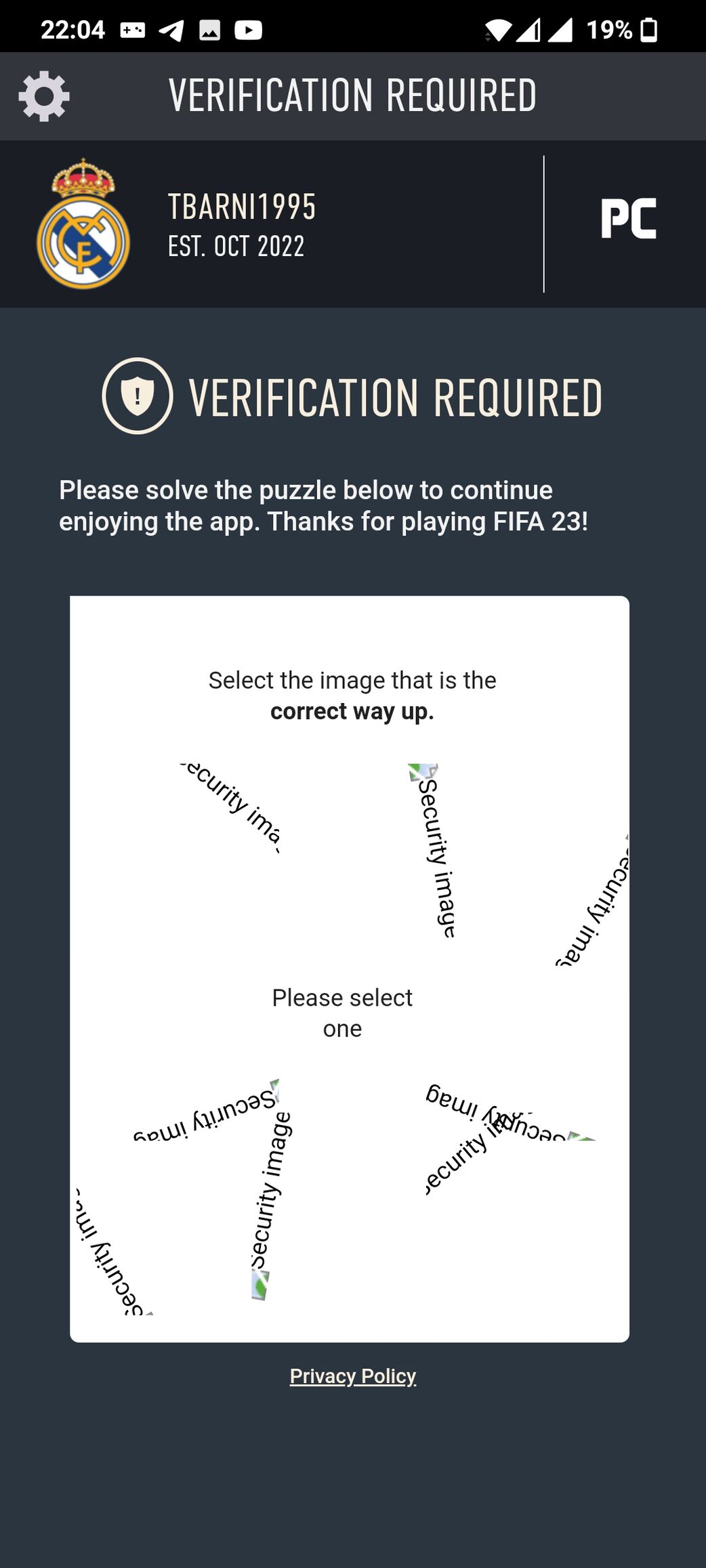Open the settings gear

(44, 96)
